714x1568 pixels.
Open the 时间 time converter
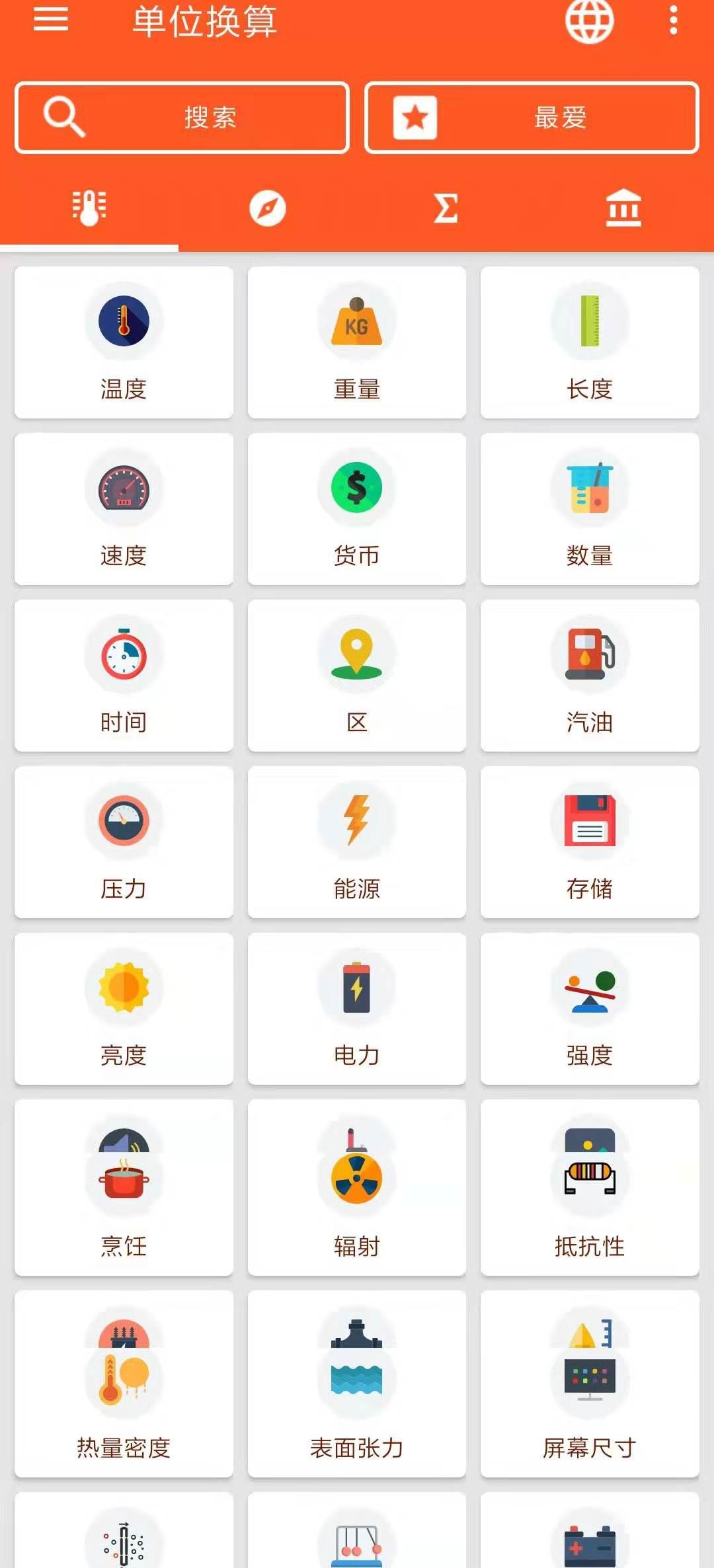(x=124, y=676)
